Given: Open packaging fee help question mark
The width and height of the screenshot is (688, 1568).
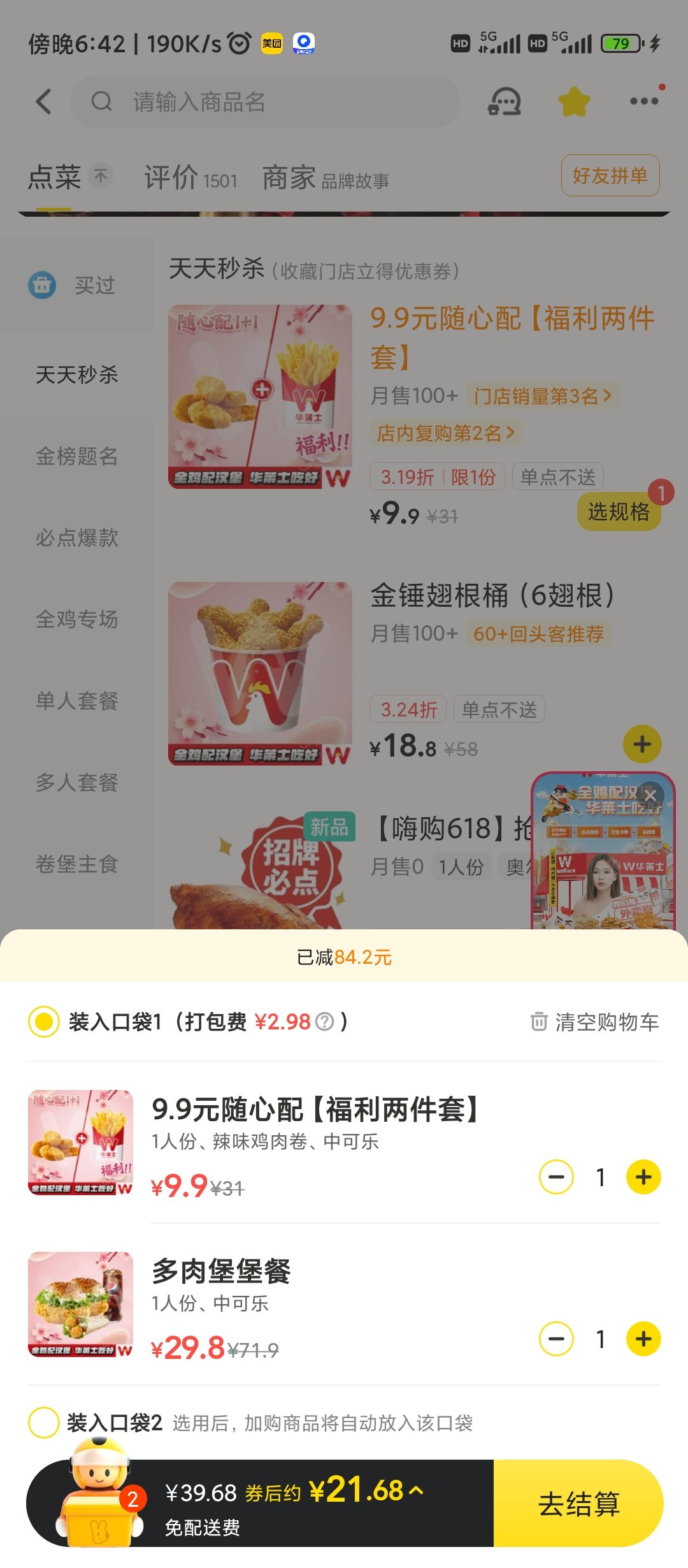Looking at the screenshot, I should click(x=324, y=1022).
